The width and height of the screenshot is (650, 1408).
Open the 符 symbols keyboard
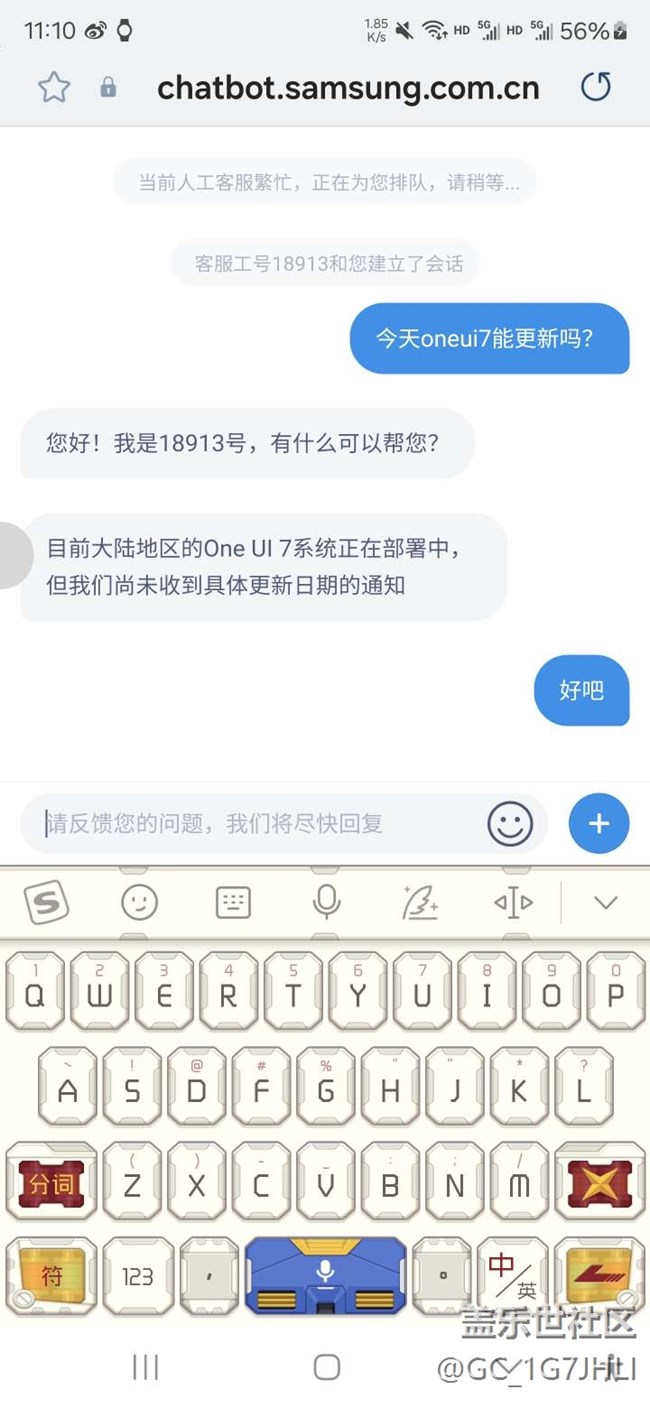[51, 1275]
